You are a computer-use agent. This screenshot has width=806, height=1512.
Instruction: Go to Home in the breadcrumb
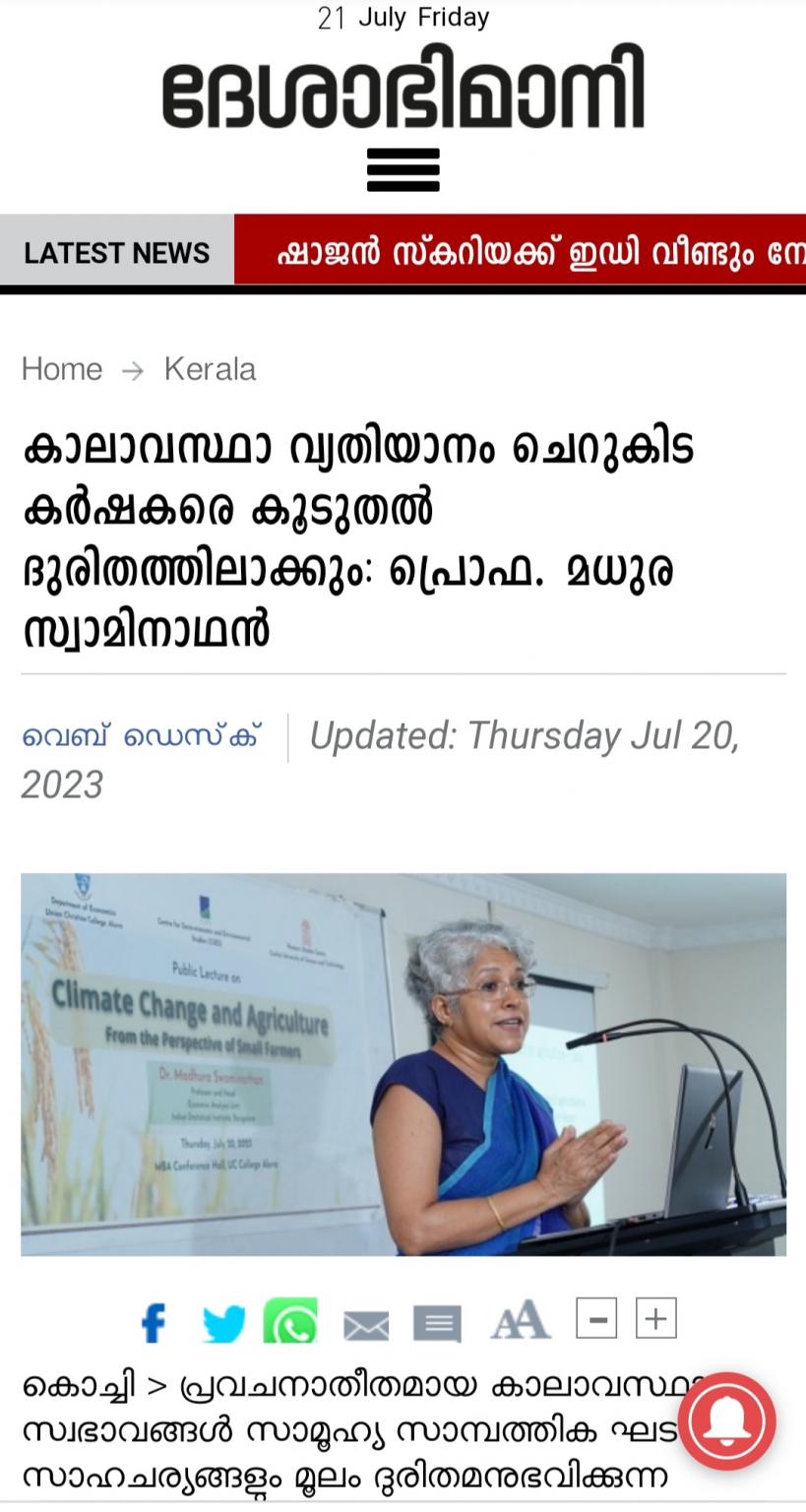(x=62, y=369)
